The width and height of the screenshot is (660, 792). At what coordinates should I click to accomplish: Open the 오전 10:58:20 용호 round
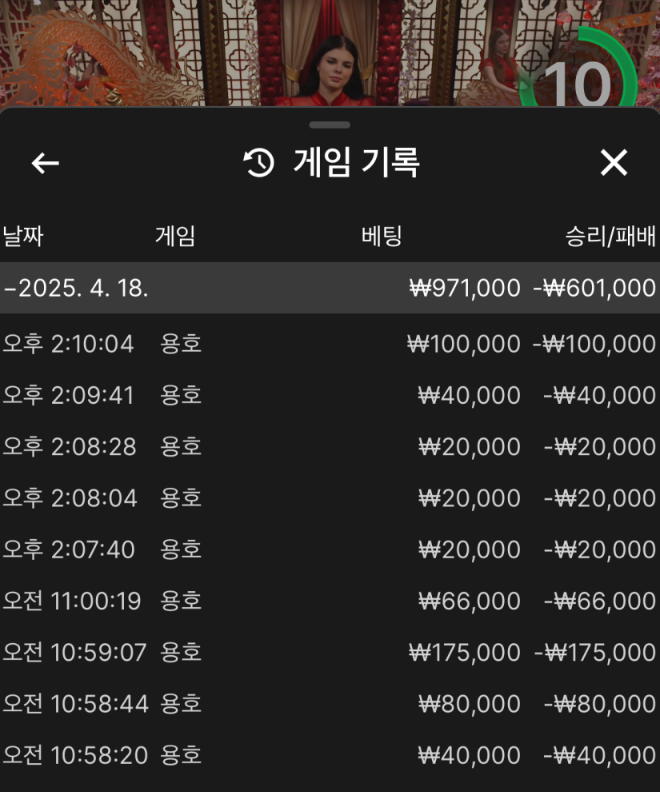pyautogui.click(x=330, y=754)
